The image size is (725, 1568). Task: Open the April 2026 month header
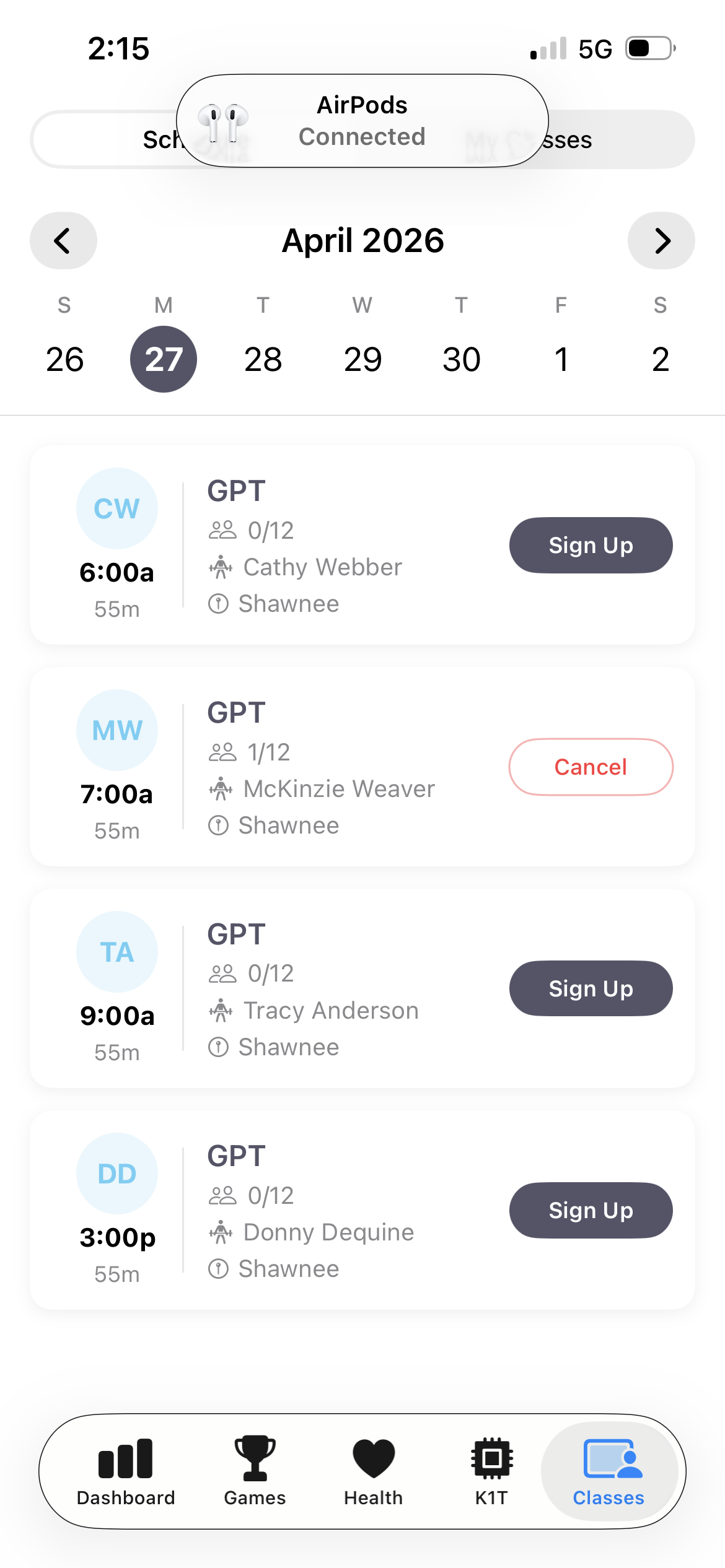tap(362, 240)
